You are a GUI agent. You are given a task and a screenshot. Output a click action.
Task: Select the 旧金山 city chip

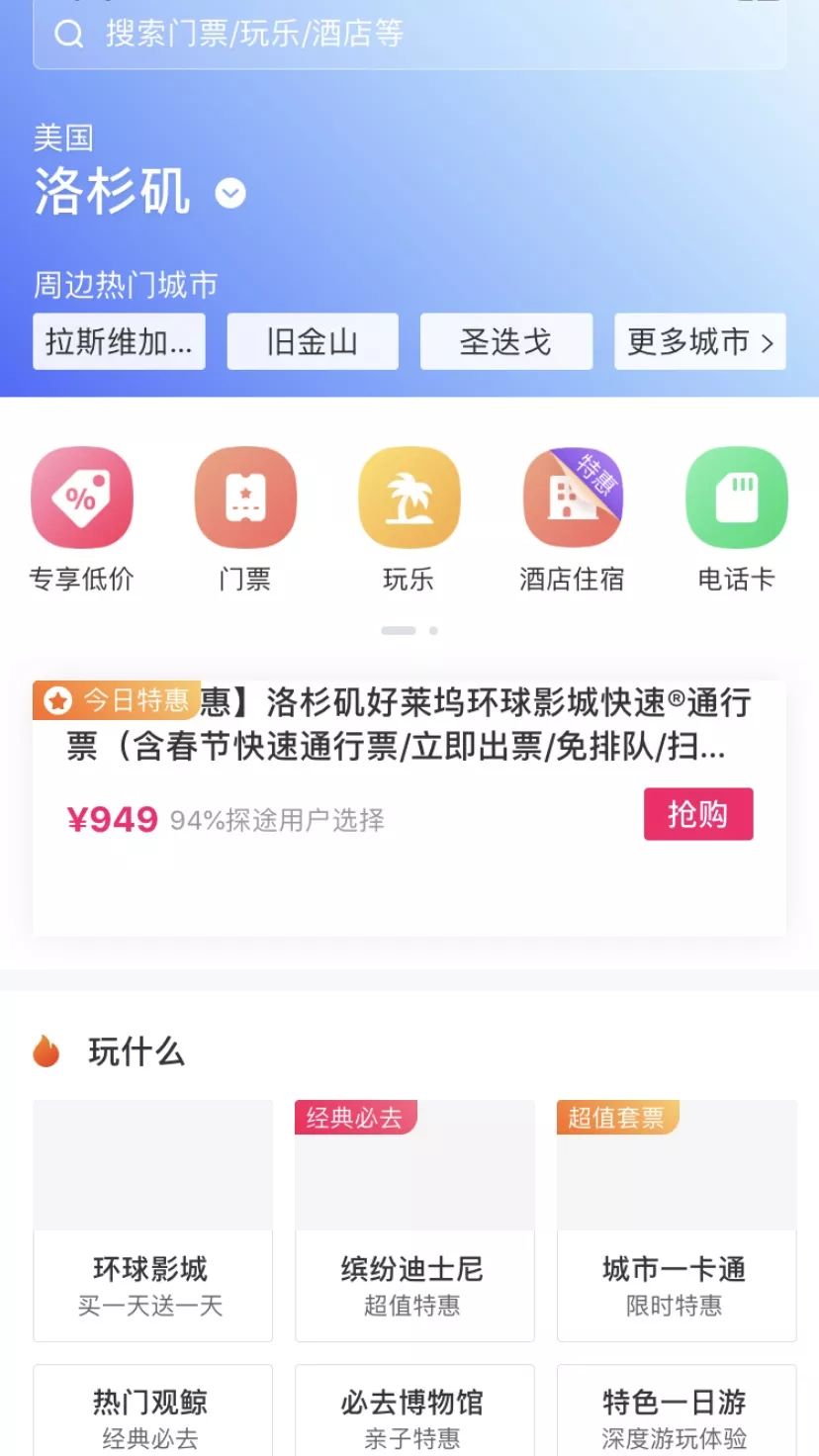click(x=313, y=341)
